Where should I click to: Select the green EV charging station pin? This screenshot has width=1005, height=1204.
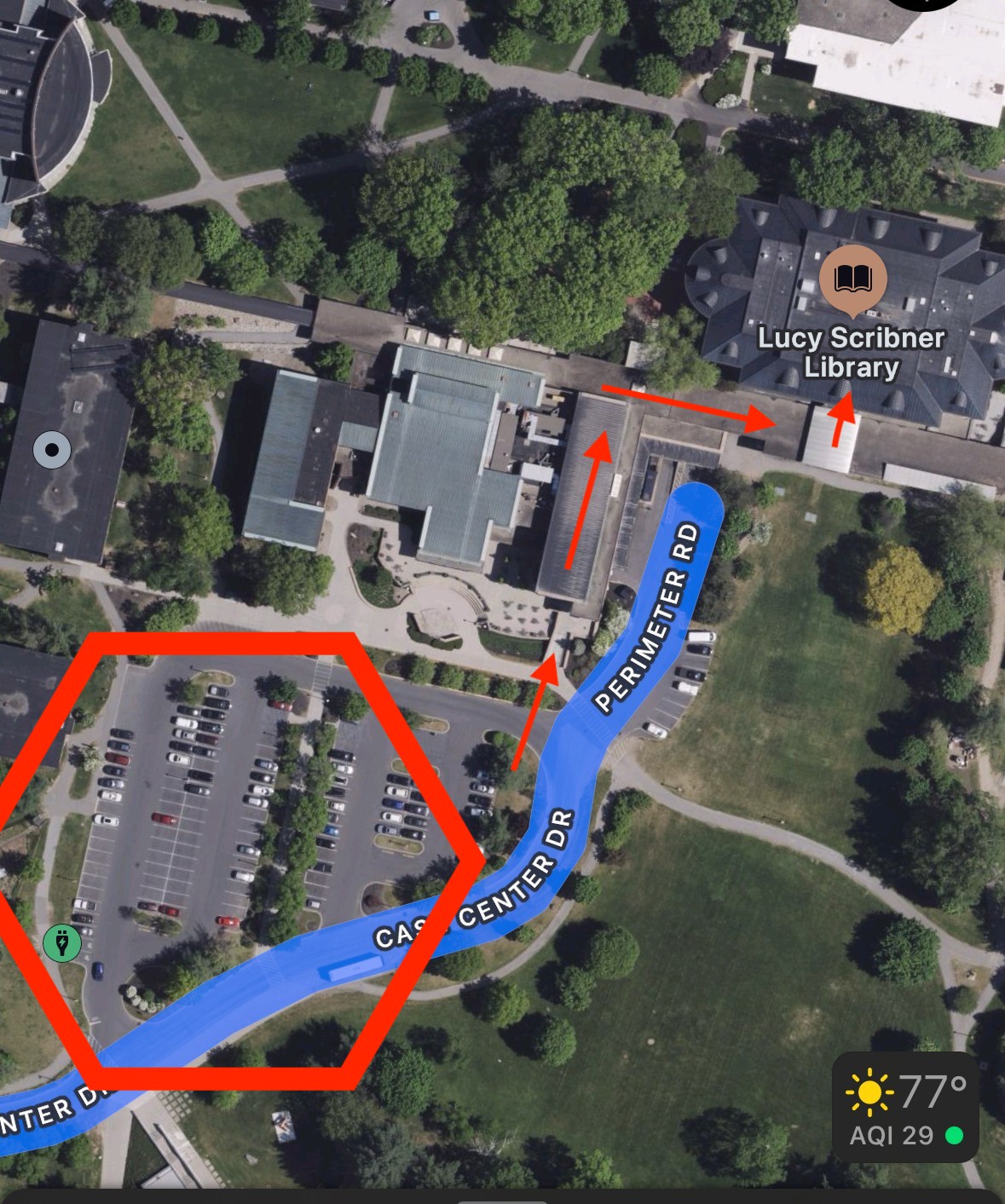tap(62, 942)
